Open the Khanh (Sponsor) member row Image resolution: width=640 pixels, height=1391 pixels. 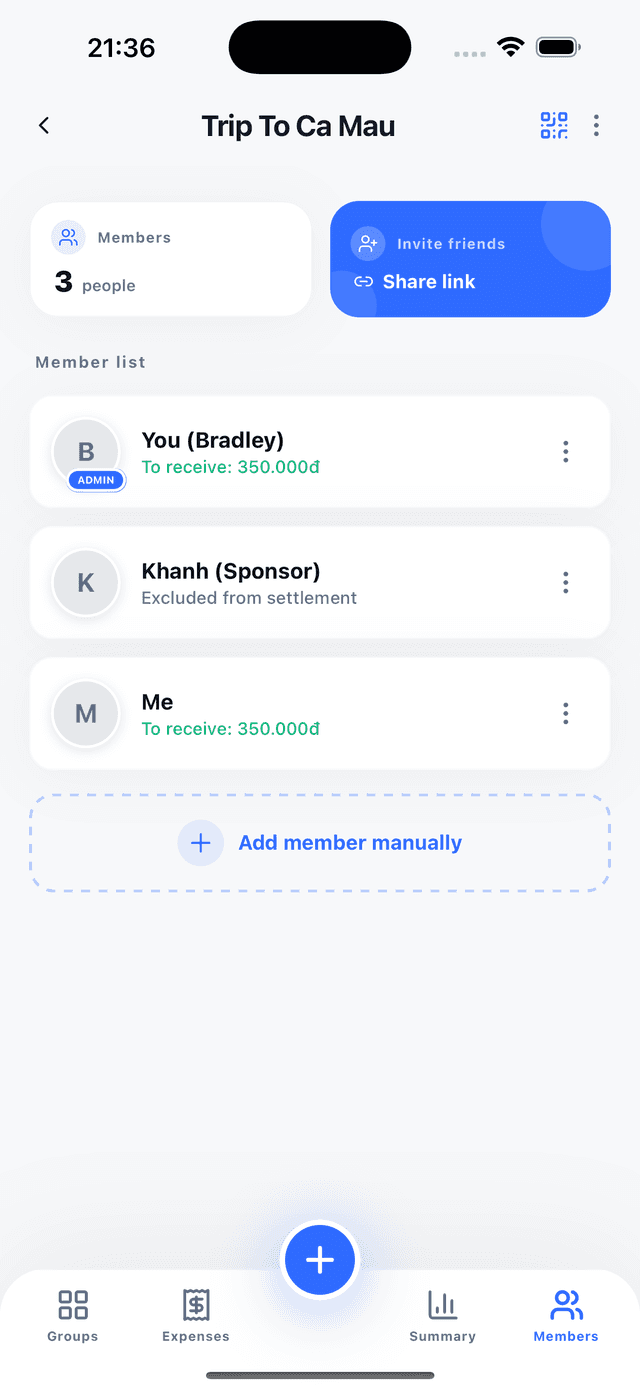tap(300, 583)
